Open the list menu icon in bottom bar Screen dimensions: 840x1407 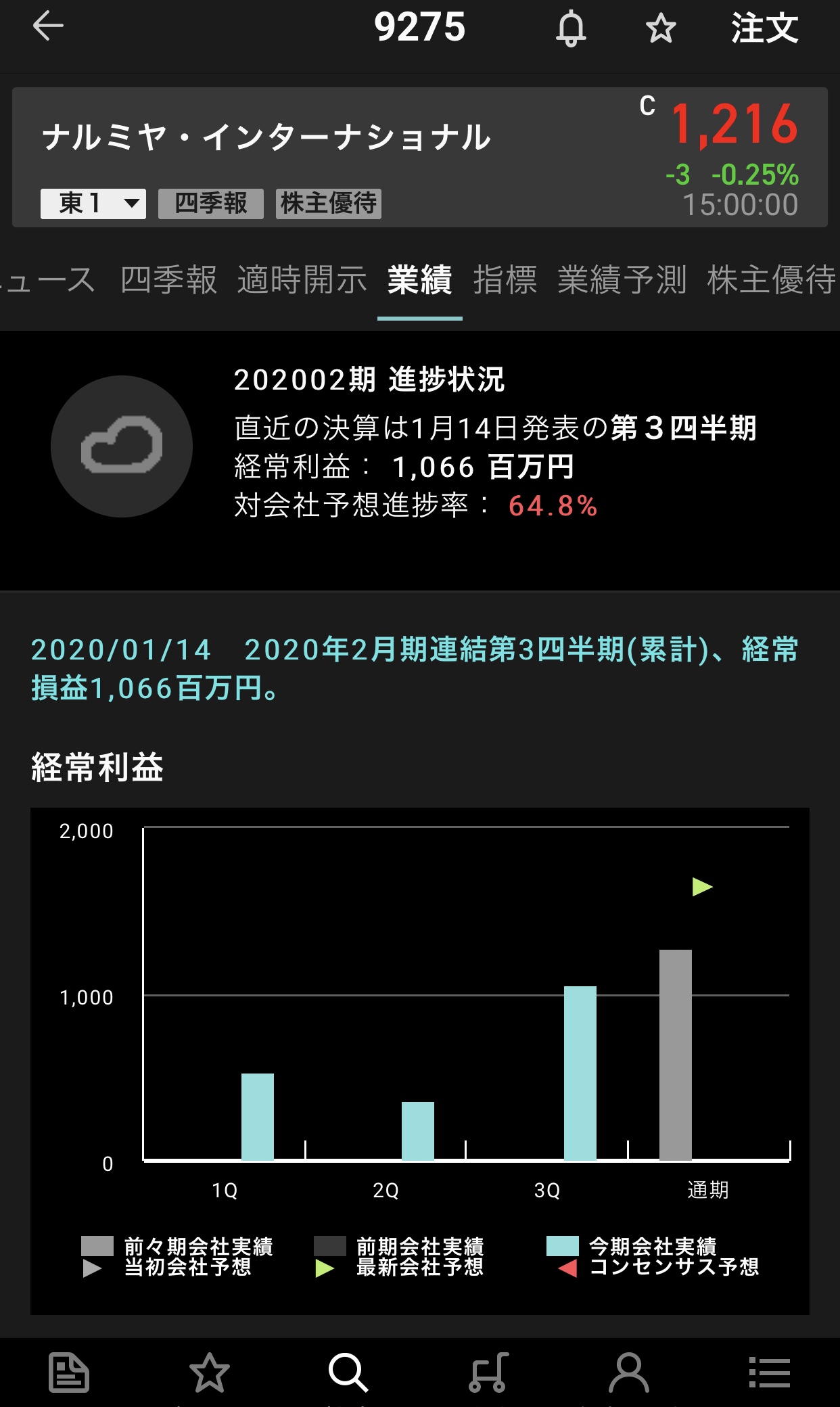click(x=770, y=1373)
